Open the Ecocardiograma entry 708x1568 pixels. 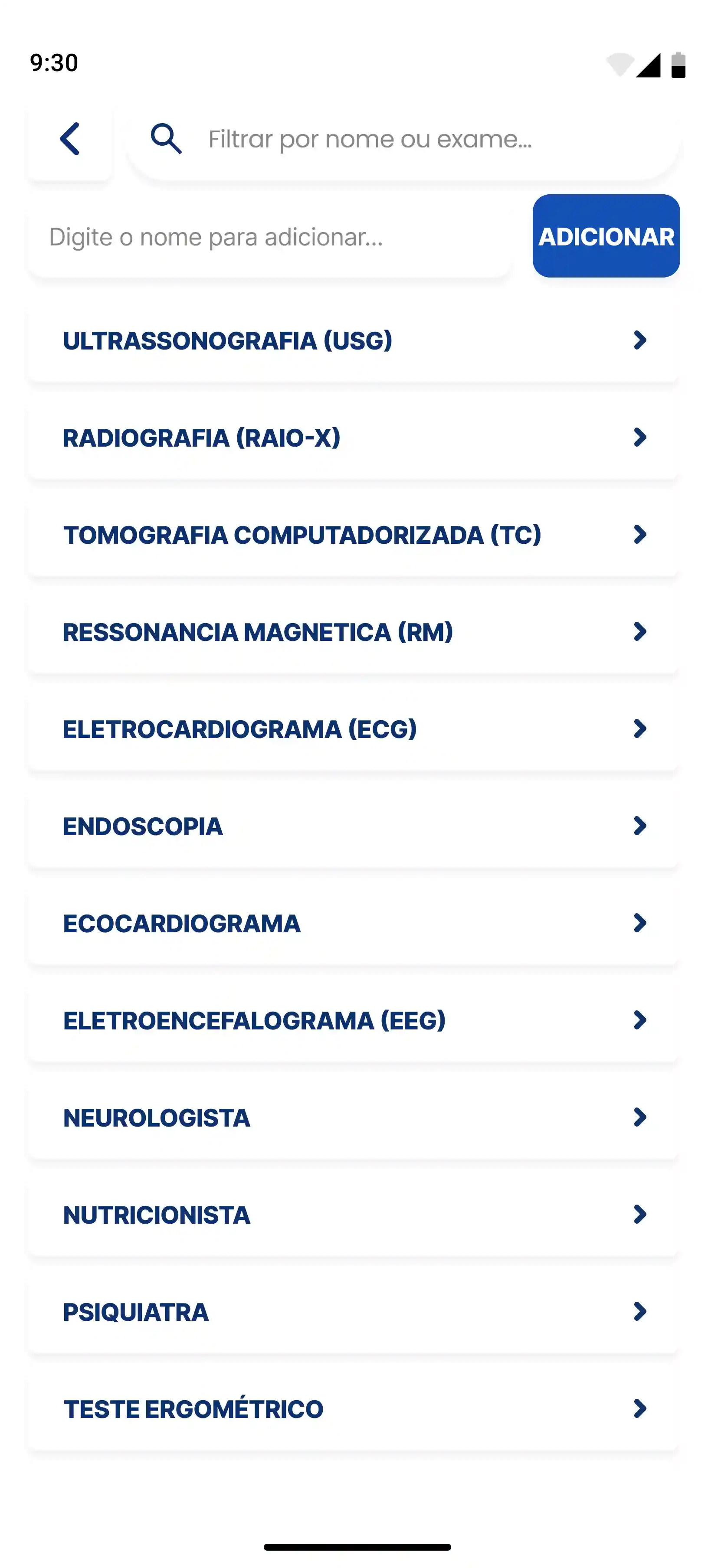pyautogui.click(x=353, y=923)
